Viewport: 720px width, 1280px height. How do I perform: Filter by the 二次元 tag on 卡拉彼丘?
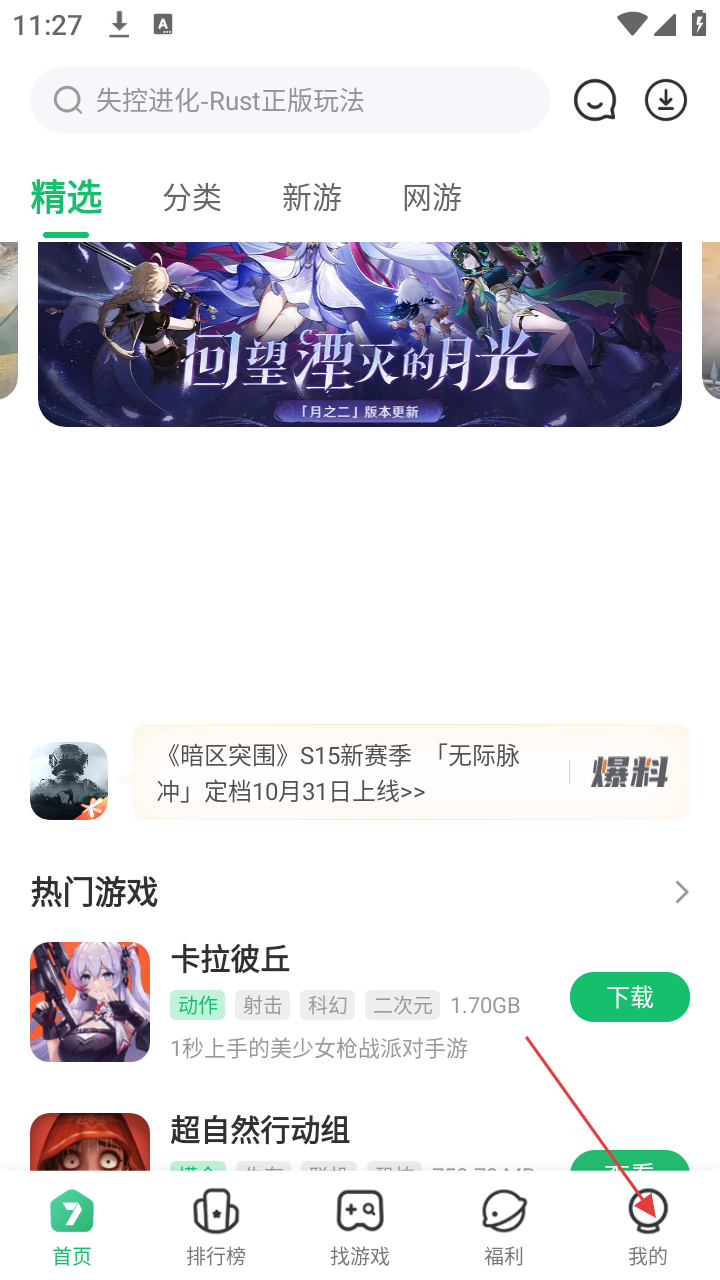(402, 1005)
